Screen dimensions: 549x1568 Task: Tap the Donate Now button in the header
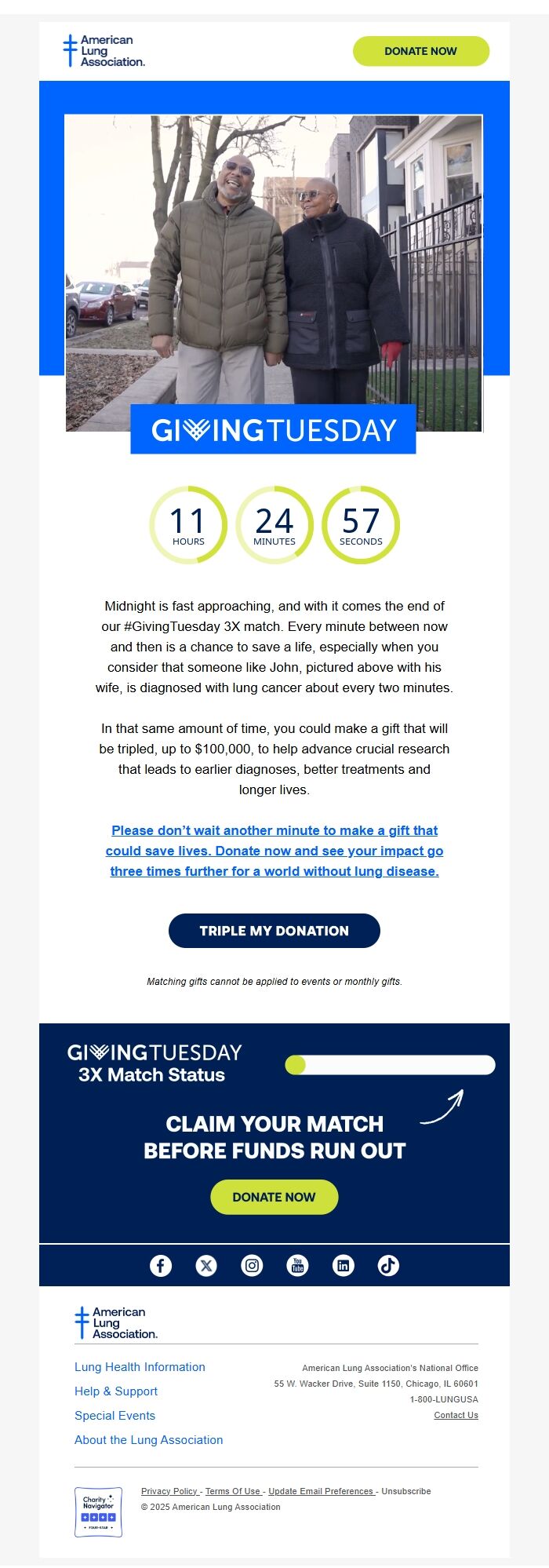tap(420, 51)
